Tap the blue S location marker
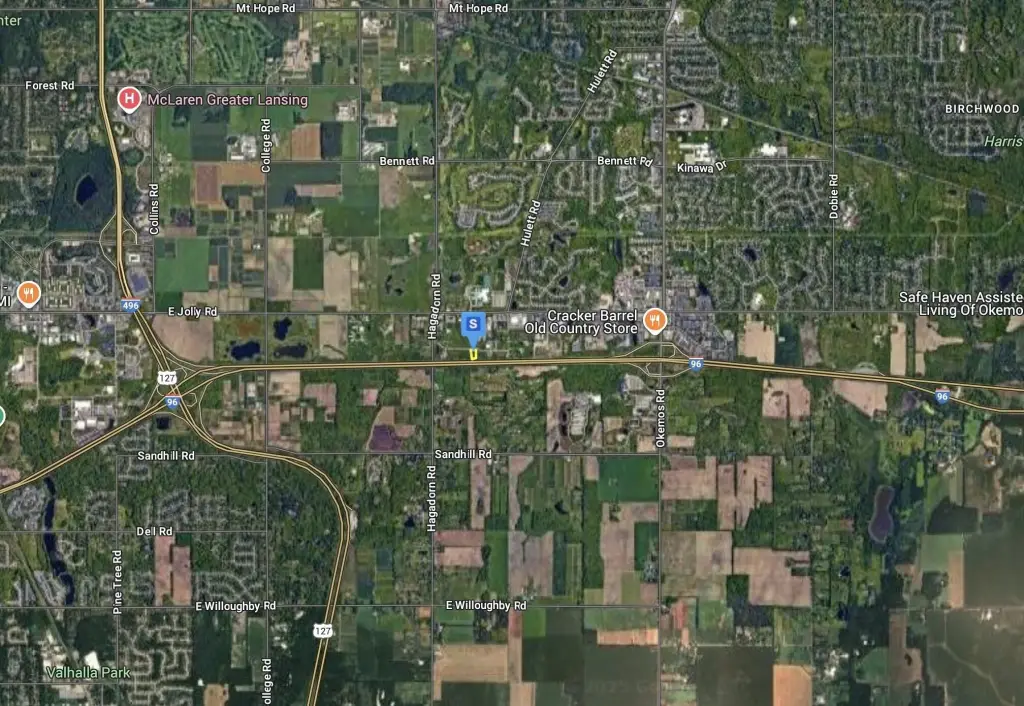The image size is (1024, 706). [473, 324]
